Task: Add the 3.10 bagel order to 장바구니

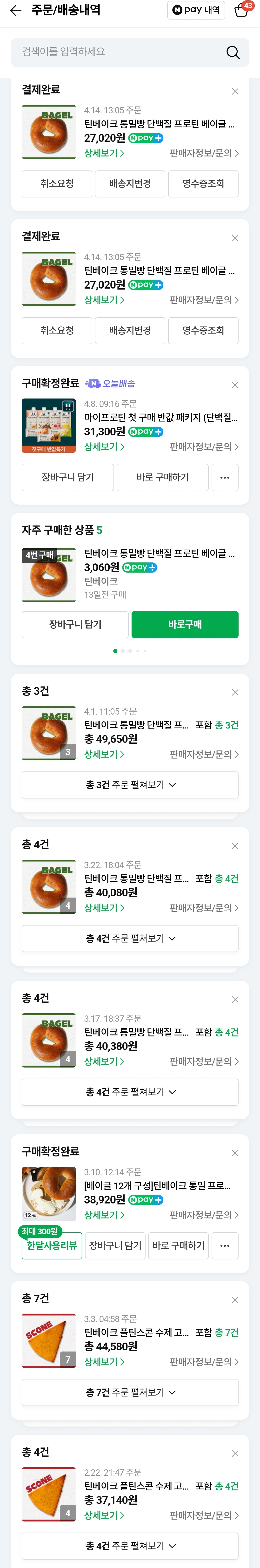Action: [115, 1245]
